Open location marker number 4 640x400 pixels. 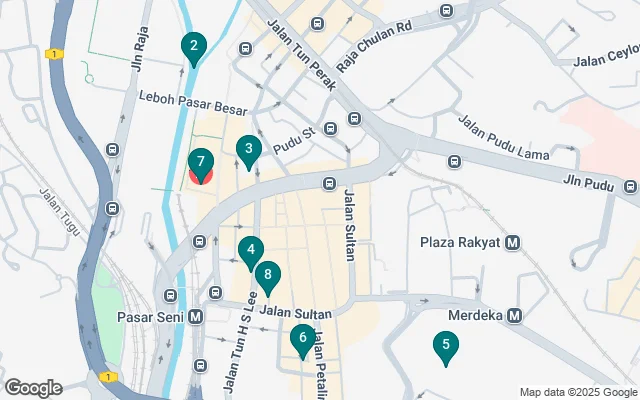coord(251,251)
